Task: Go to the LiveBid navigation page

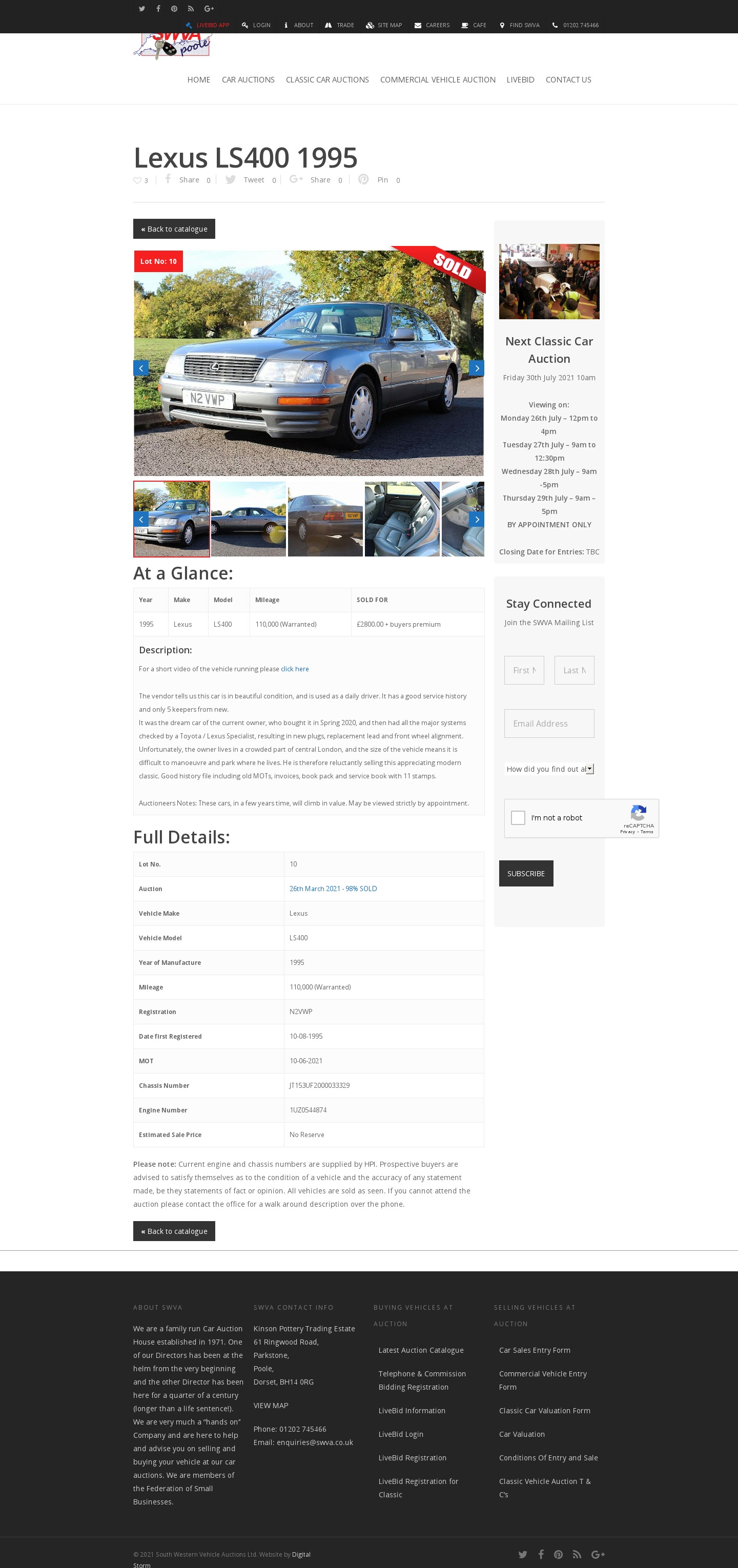Action: (x=520, y=80)
